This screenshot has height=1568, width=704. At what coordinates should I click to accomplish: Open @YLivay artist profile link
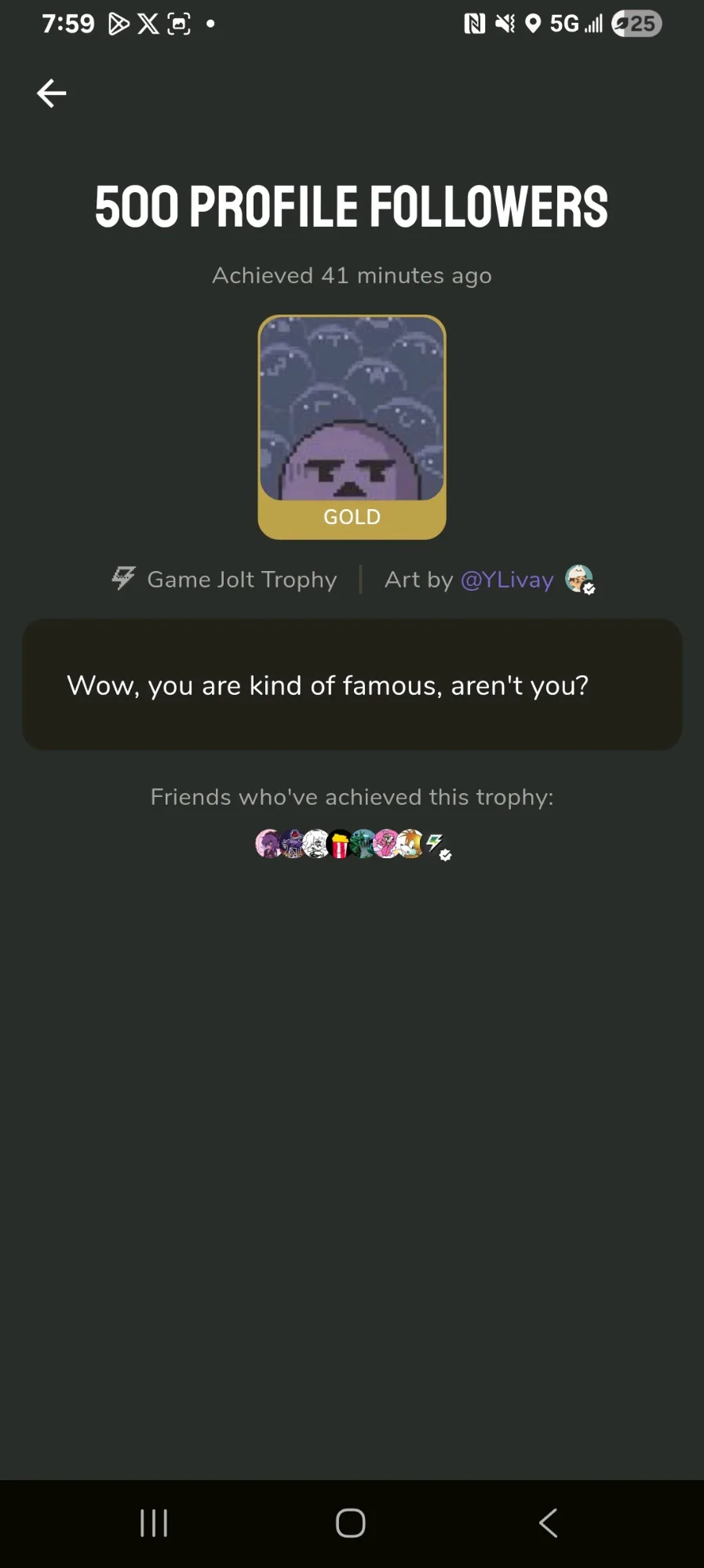pyautogui.click(x=507, y=580)
